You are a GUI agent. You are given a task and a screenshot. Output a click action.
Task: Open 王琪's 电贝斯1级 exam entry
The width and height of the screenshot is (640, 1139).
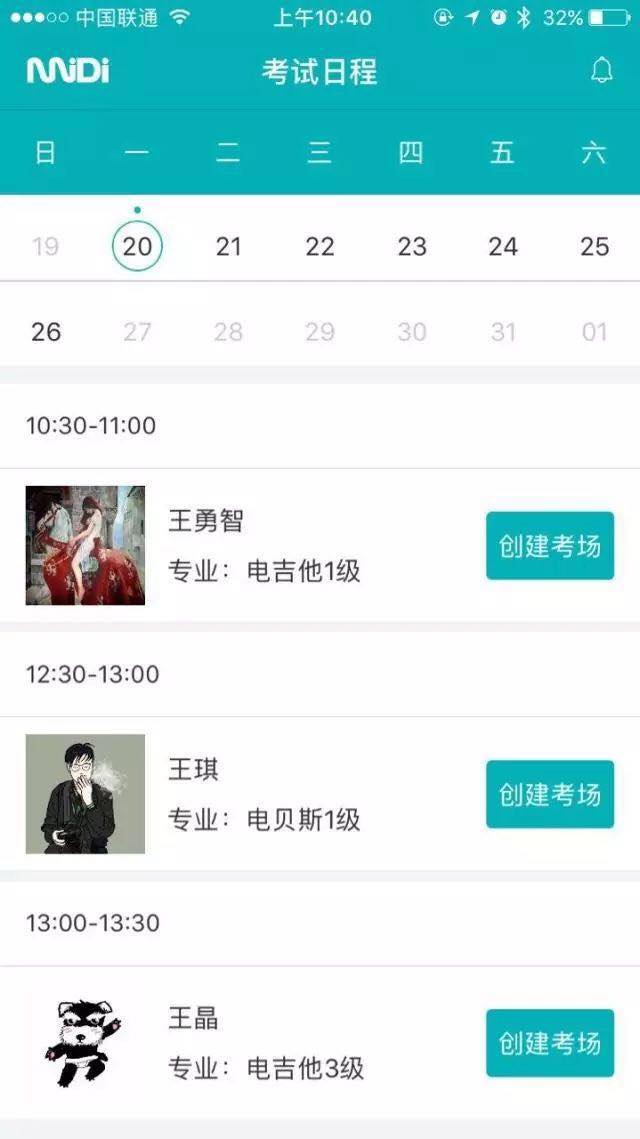click(x=264, y=794)
